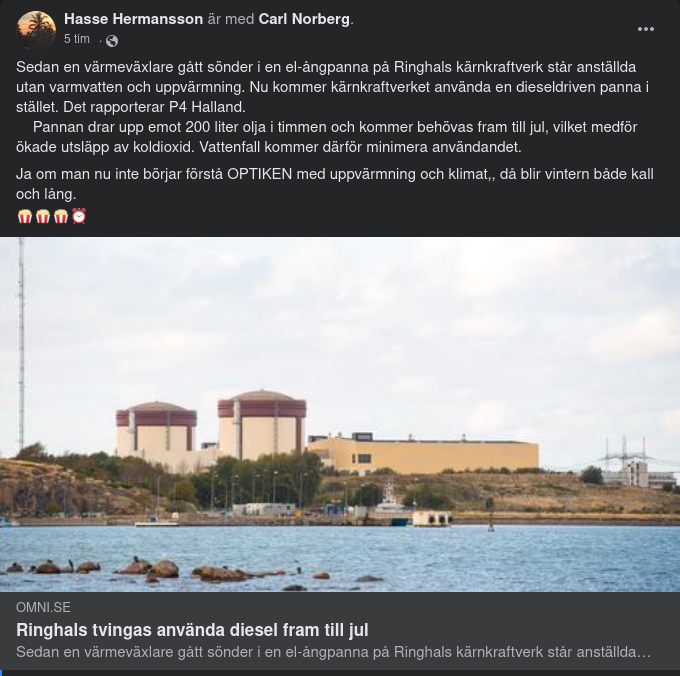Open the Omni.se article about Ringhals diesel
Screen dimensions: 680x676
pyautogui.click(x=192, y=630)
